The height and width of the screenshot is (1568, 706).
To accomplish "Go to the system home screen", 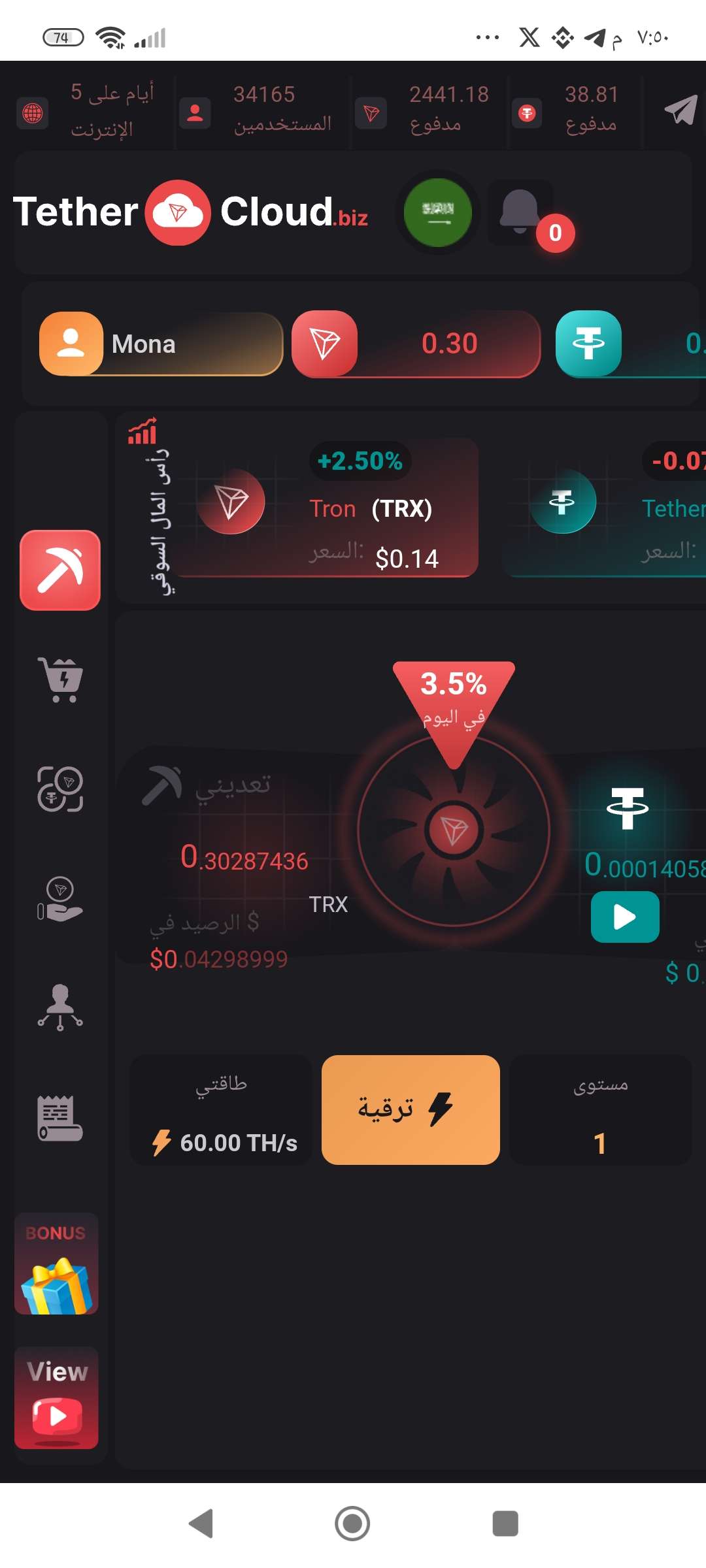I will [352, 1524].
